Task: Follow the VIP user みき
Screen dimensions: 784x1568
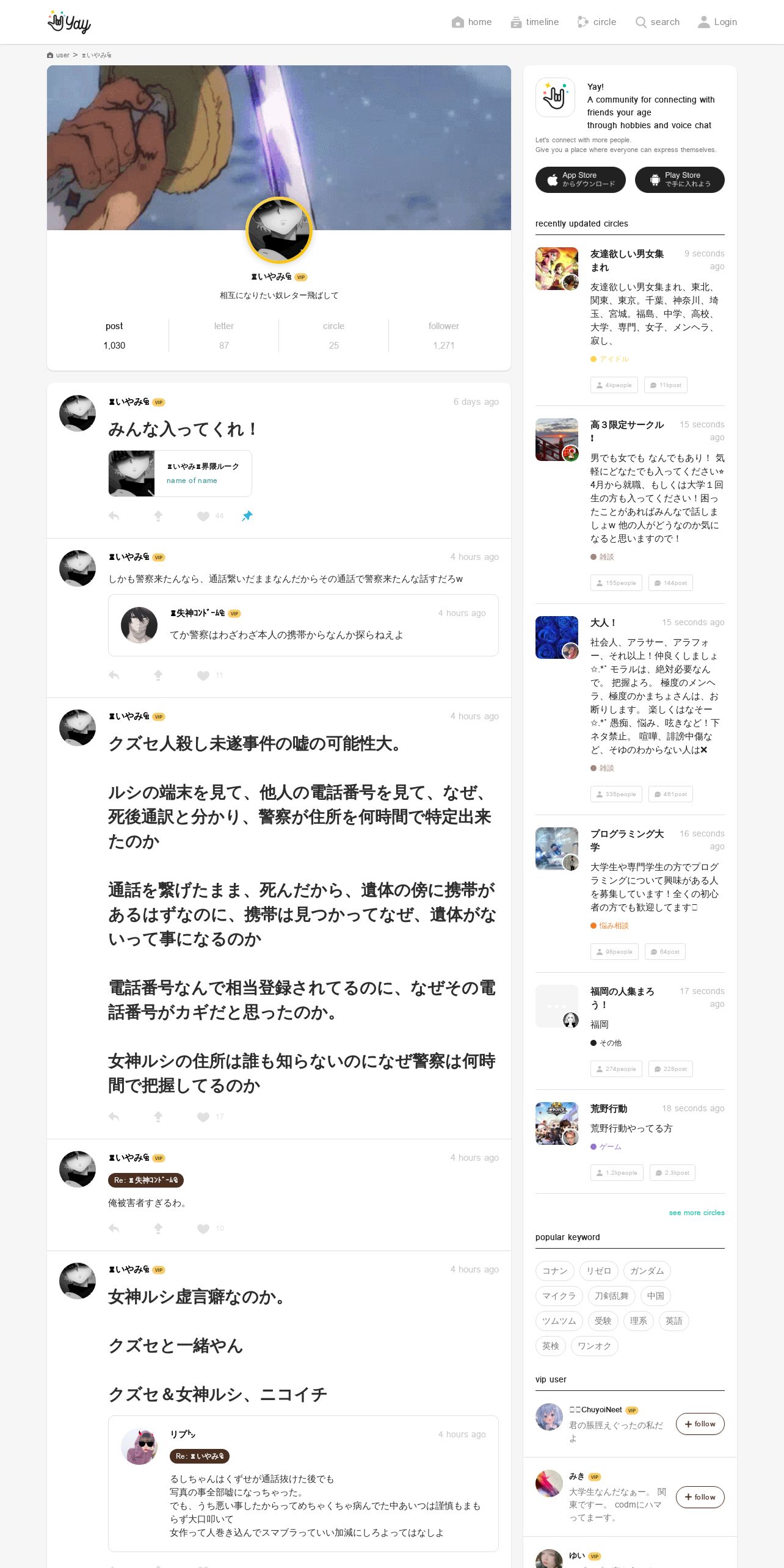Action: click(x=700, y=1497)
